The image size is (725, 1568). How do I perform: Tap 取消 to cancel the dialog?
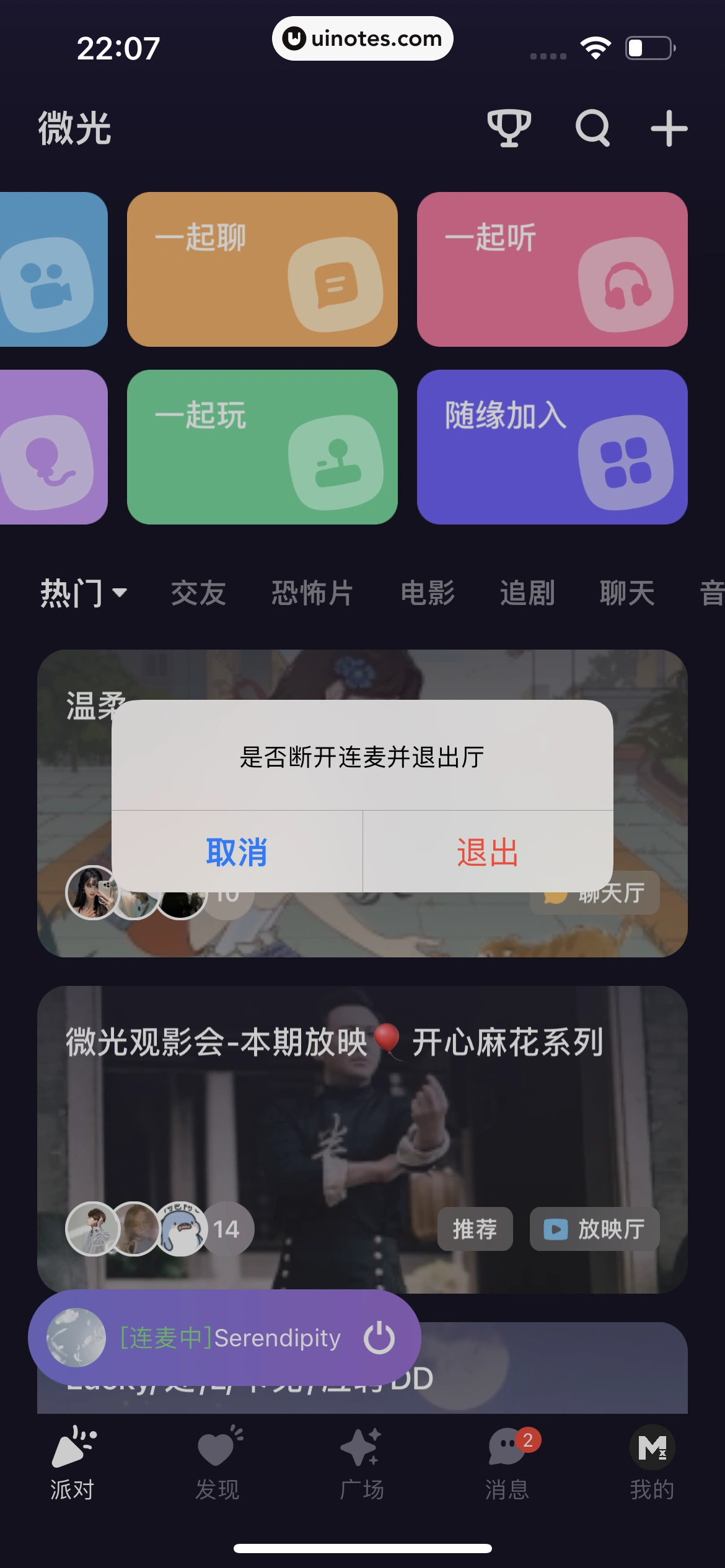pyautogui.click(x=237, y=852)
